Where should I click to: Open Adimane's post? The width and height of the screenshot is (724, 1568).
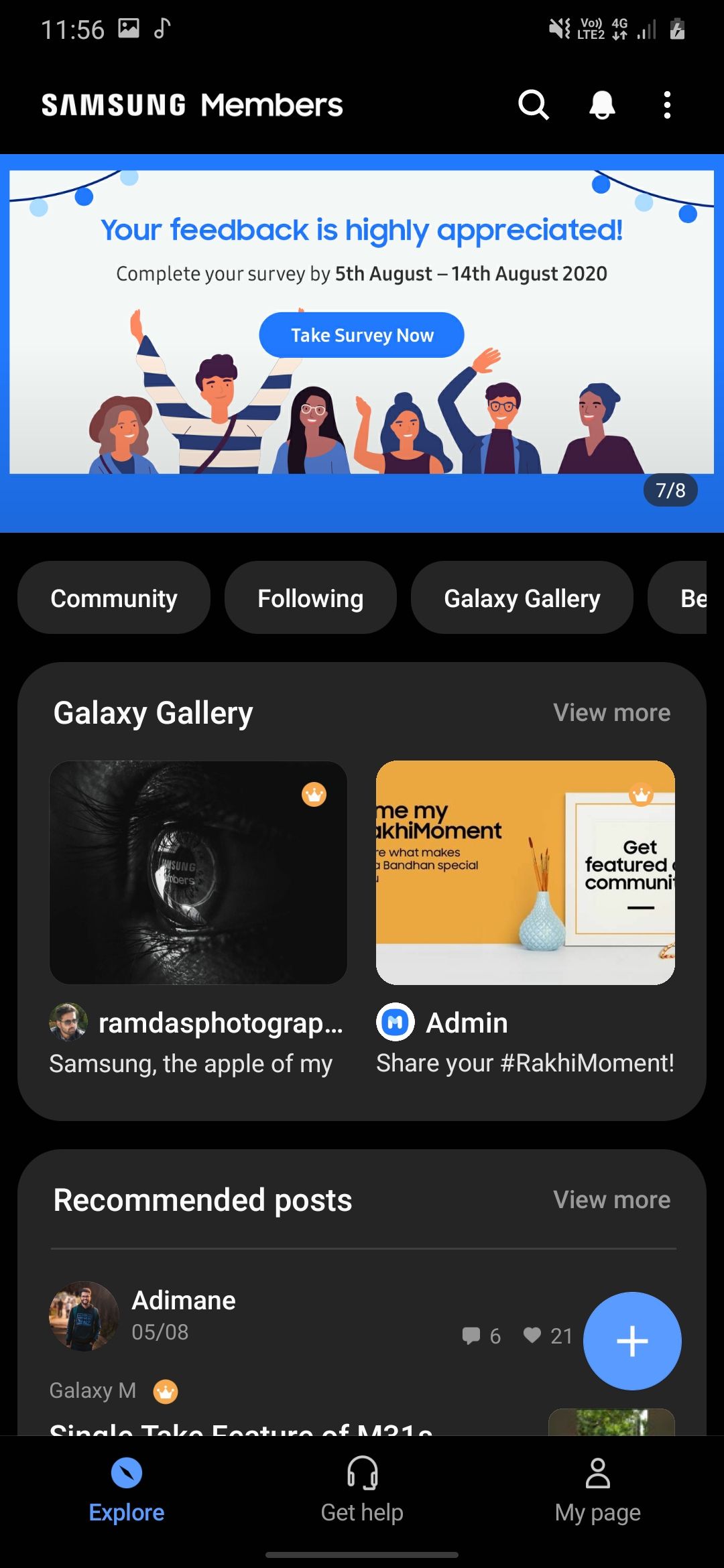tap(183, 1300)
